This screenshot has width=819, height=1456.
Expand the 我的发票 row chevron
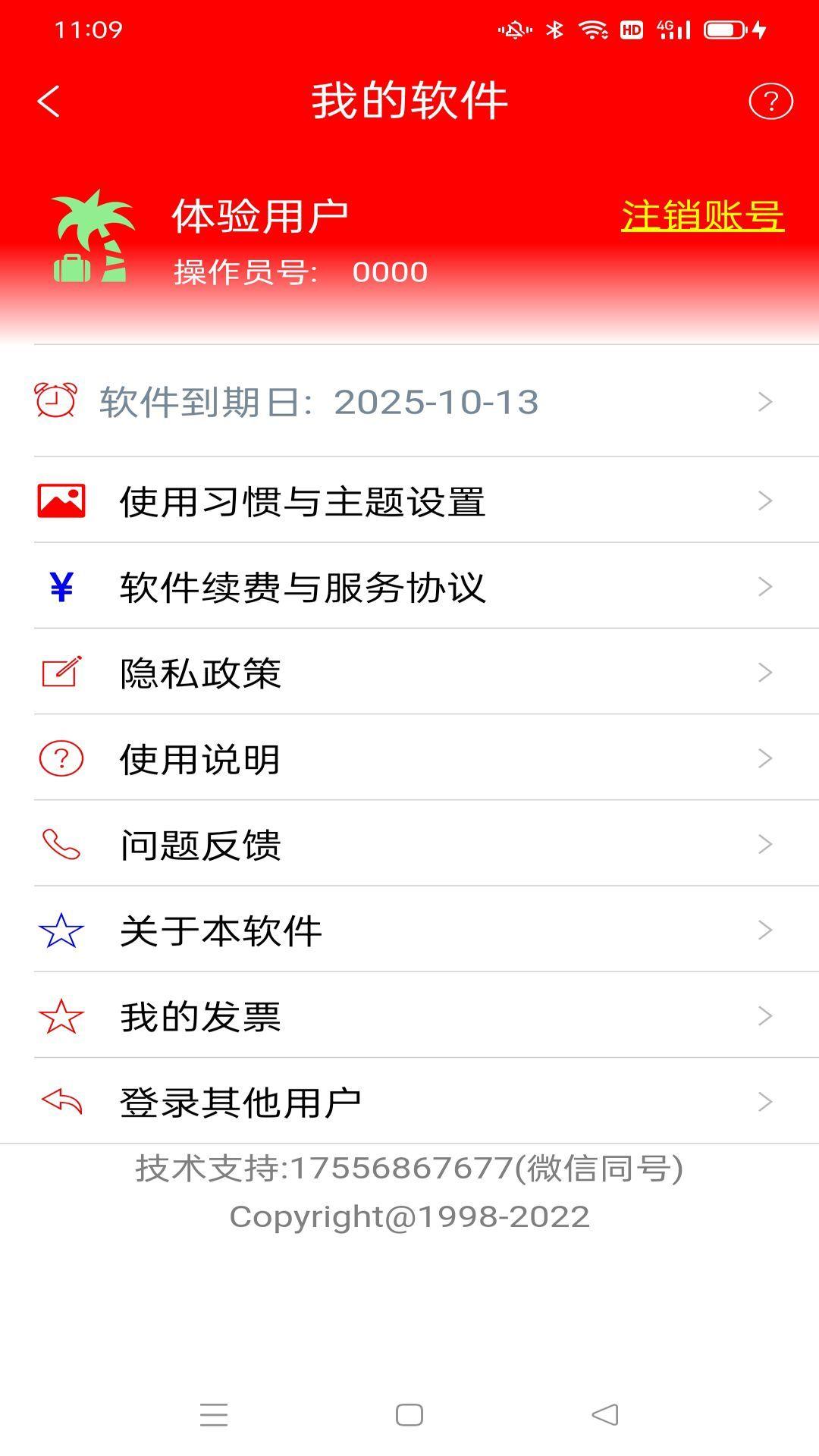click(764, 1016)
